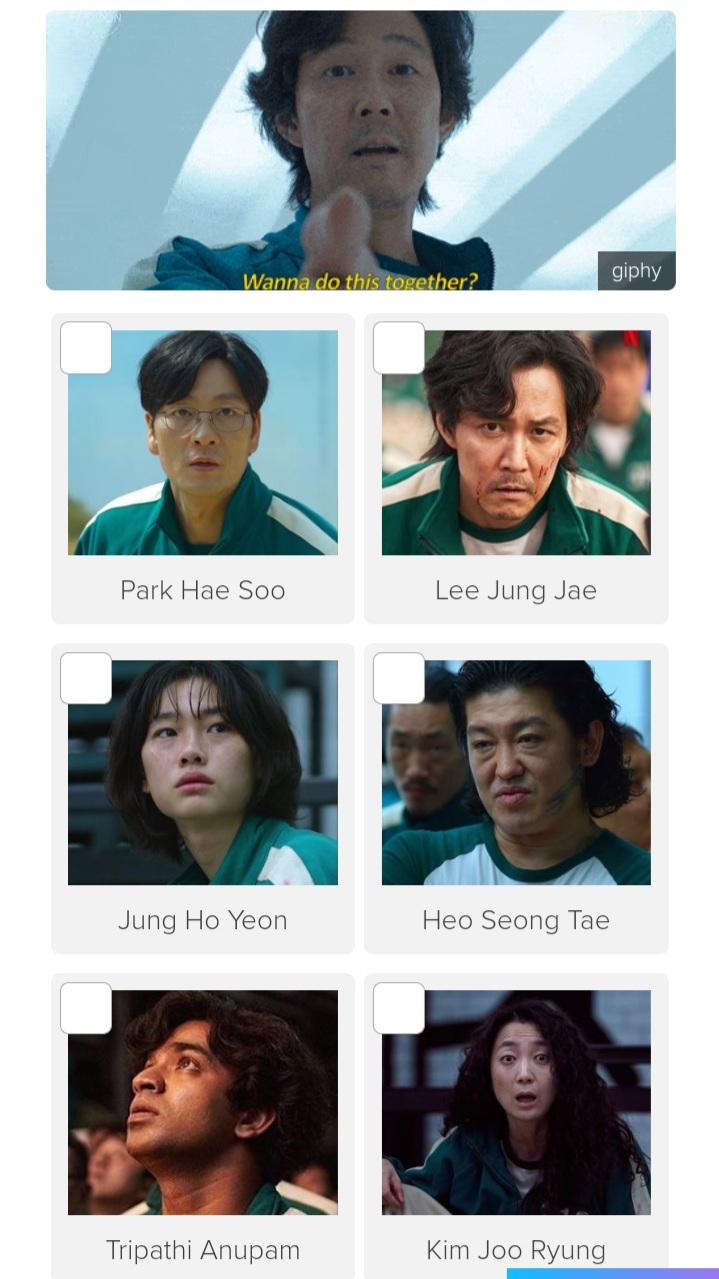This screenshot has height=1279, width=719.
Task: Tick the Jung Ho Yeon option
Action: coord(86,678)
